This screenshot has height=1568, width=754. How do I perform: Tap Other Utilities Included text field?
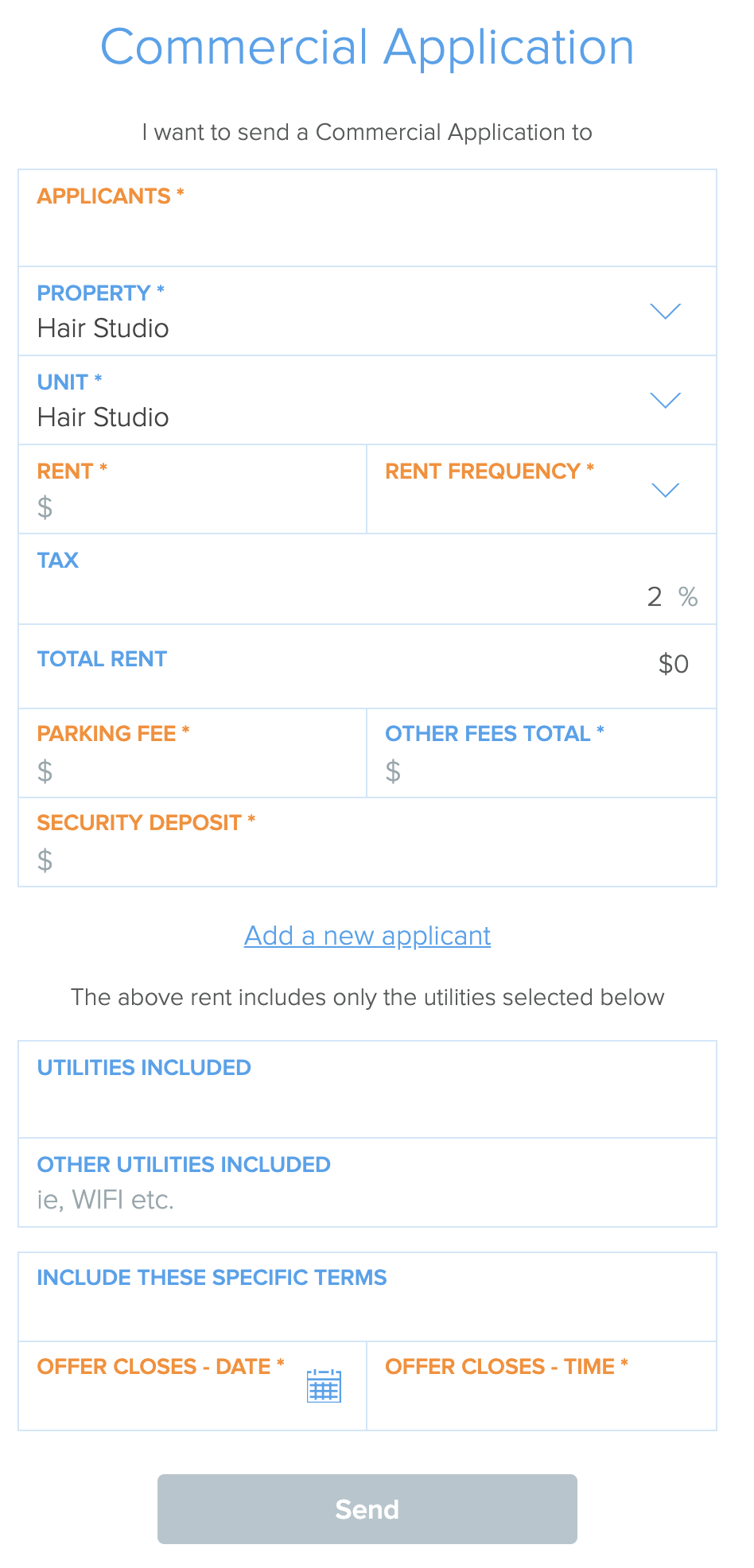[x=367, y=1182]
